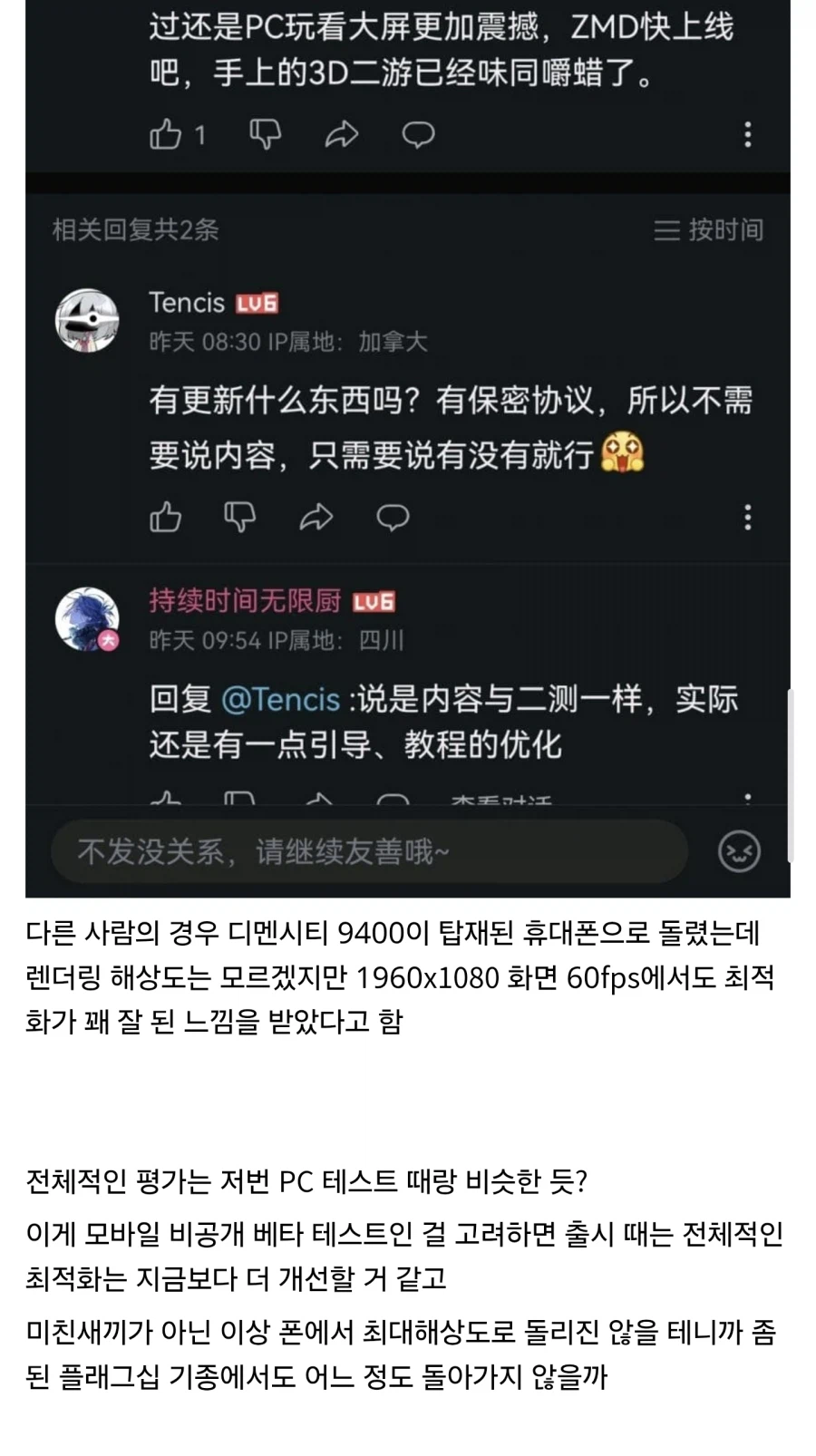Give a thumbs up to Tencis's comment

click(166, 518)
